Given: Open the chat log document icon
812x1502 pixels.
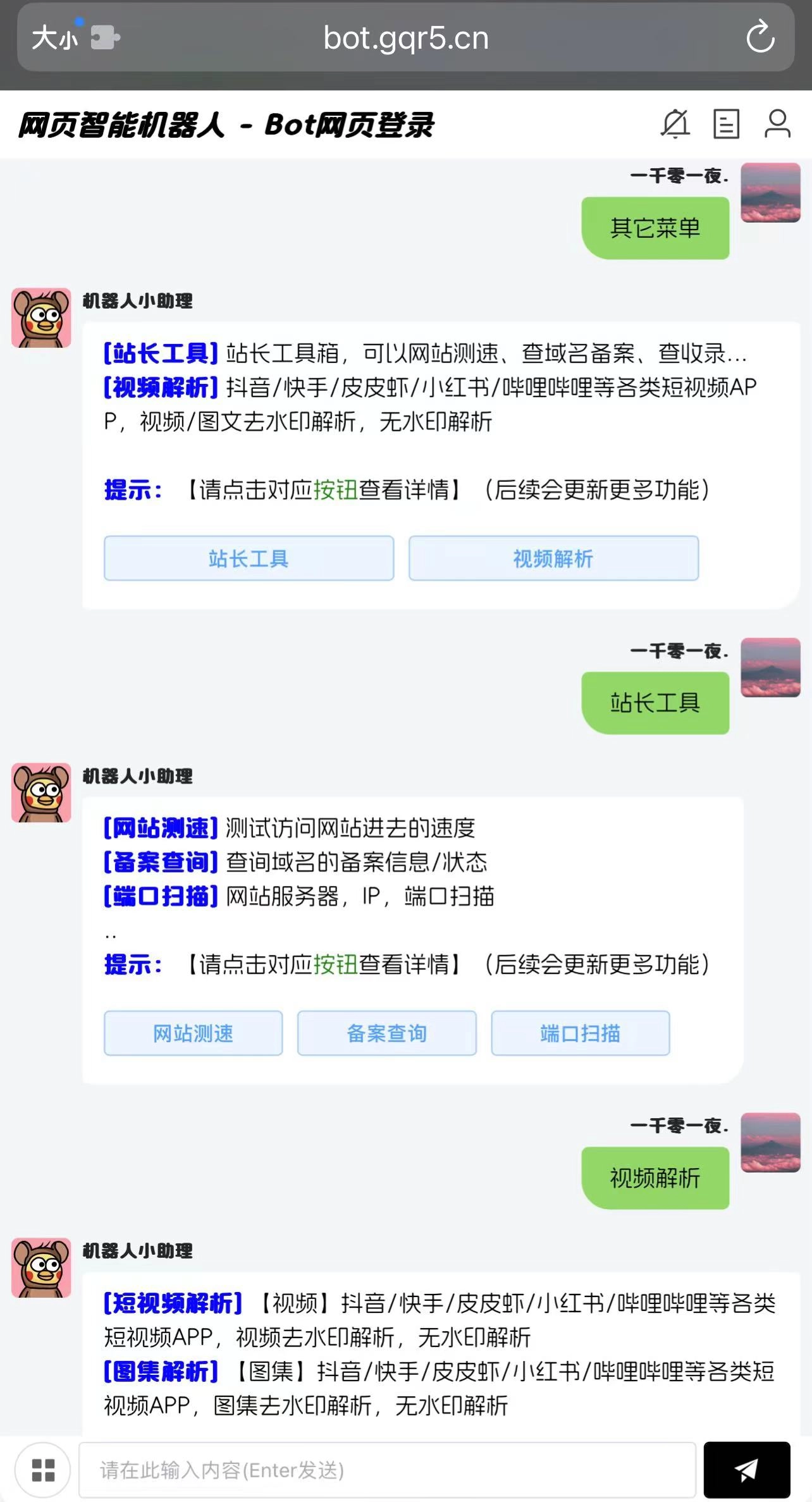Looking at the screenshot, I should pos(726,125).
